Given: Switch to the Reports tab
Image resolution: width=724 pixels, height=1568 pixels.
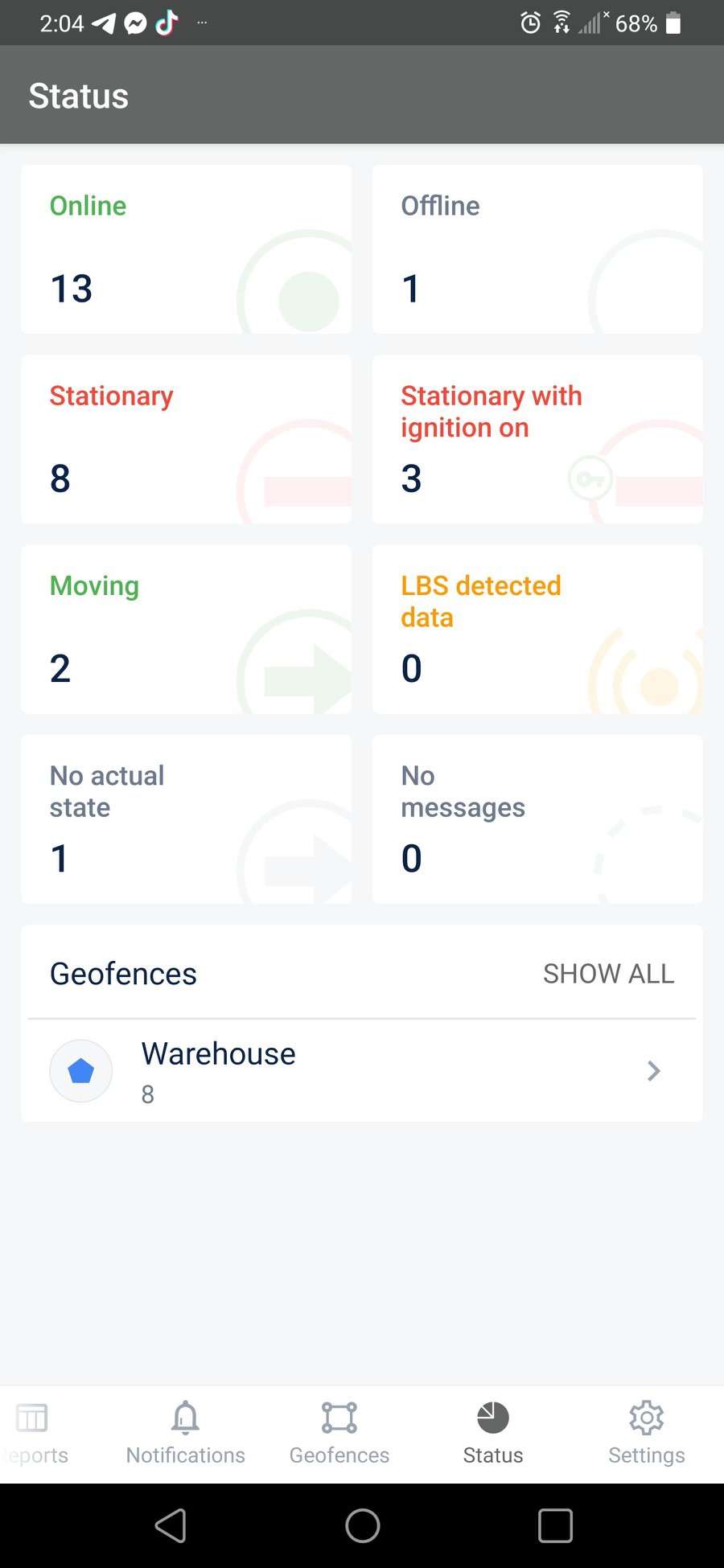Looking at the screenshot, I should (x=34, y=1435).
